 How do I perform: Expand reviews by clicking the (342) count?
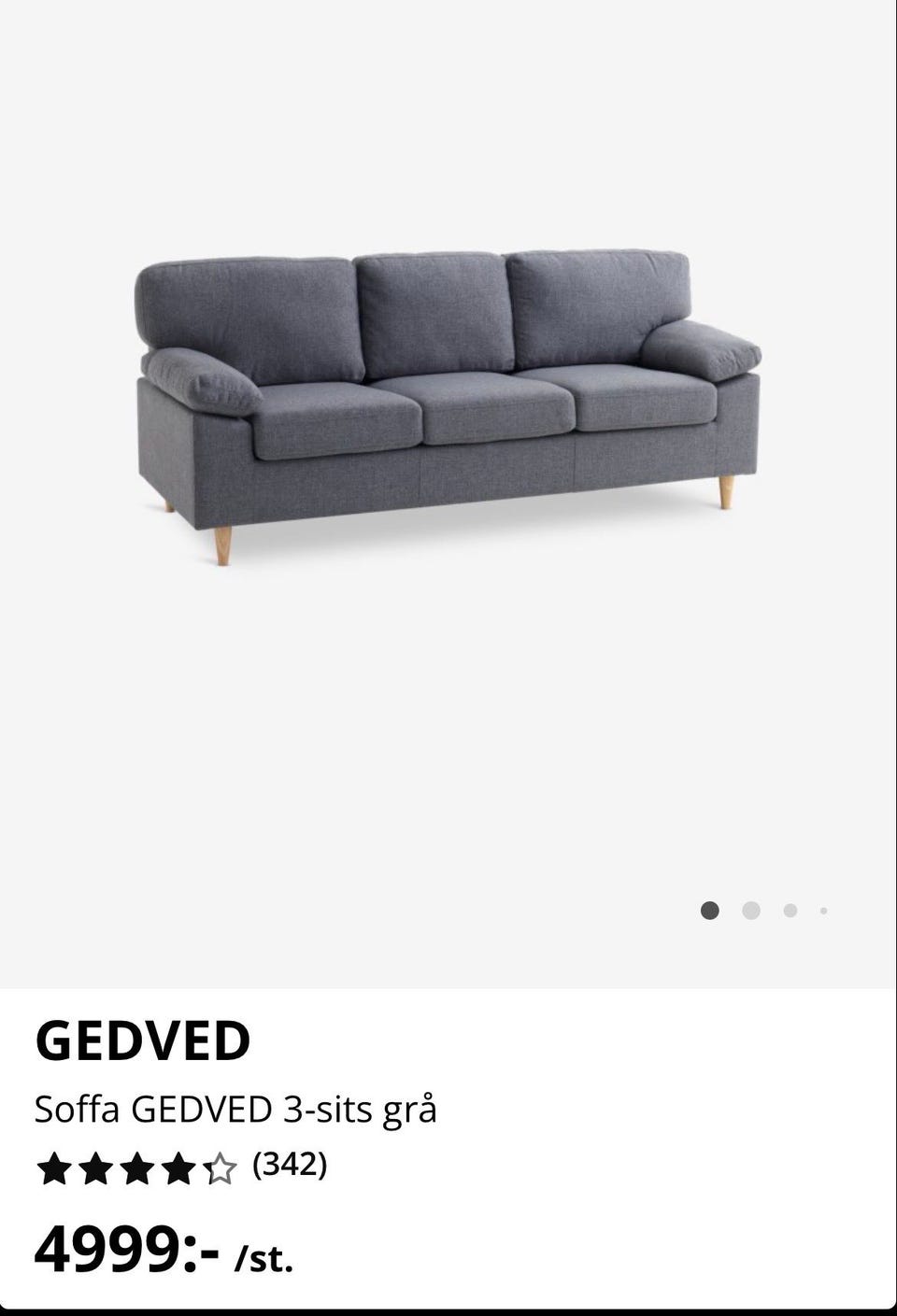(x=290, y=1166)
